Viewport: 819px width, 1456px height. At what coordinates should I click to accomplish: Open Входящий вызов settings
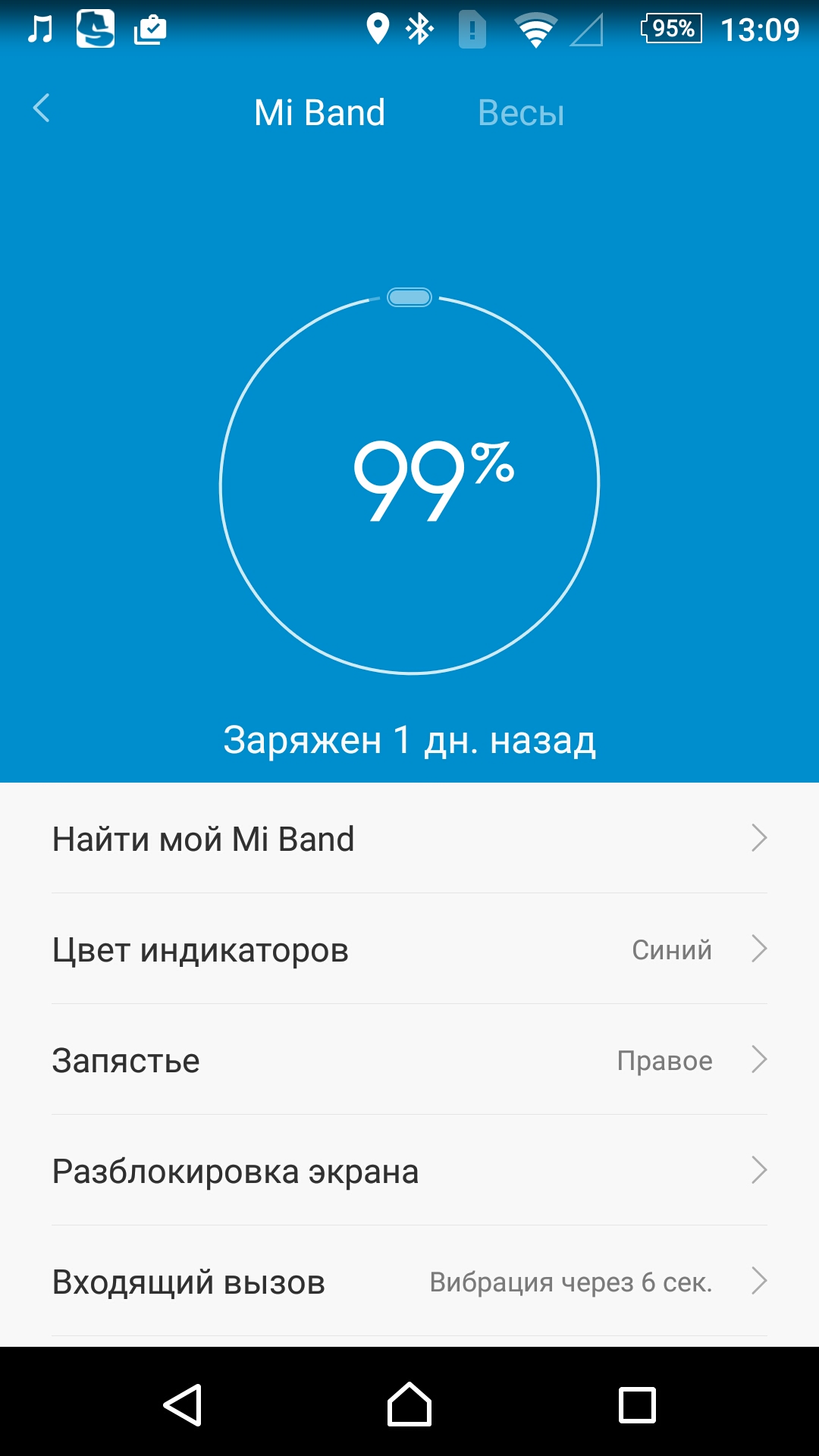(x=409, y=1282)
